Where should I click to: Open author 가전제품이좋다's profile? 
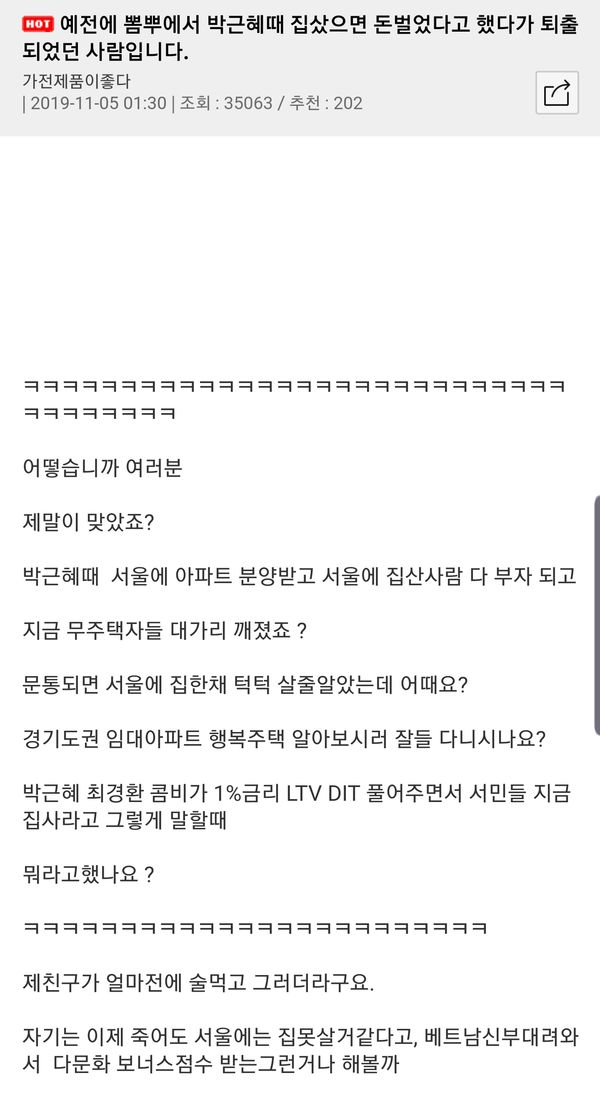click(75, 80)
